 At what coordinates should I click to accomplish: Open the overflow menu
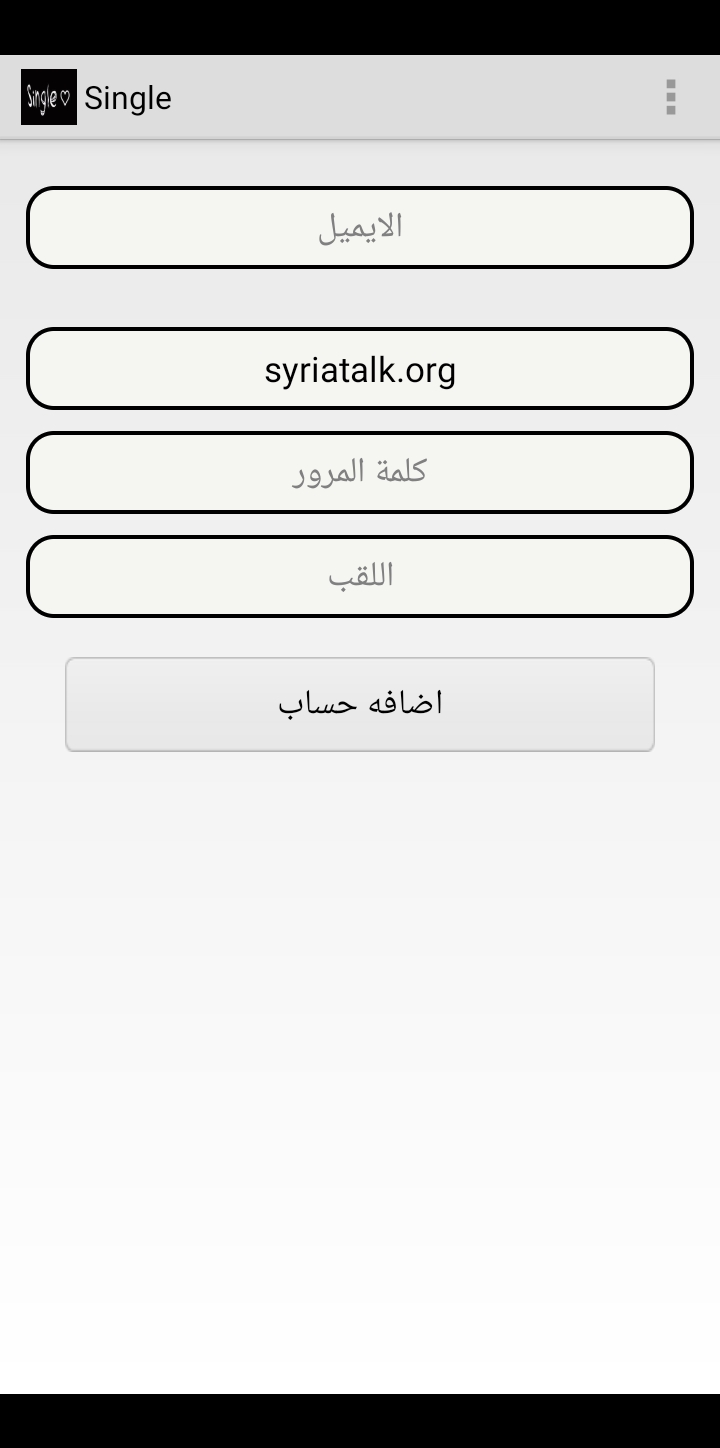pos(671,98)
